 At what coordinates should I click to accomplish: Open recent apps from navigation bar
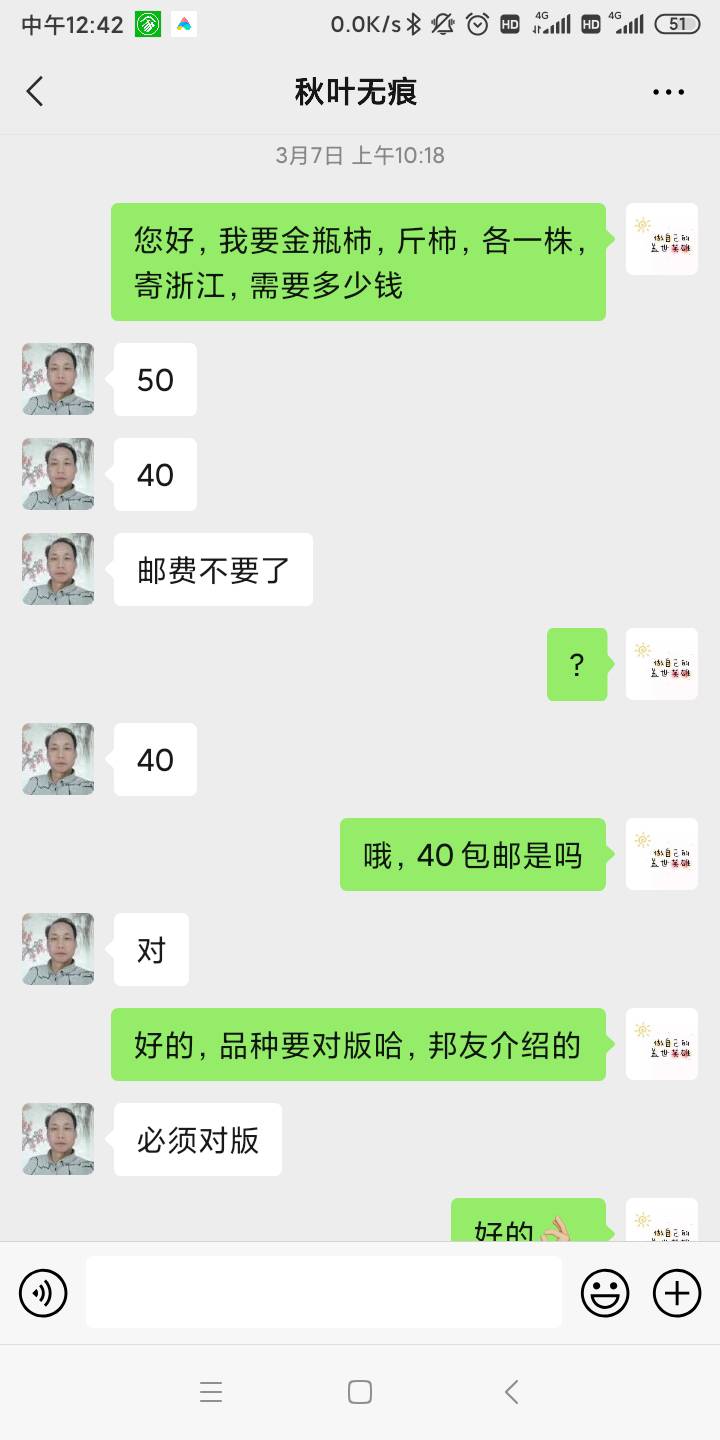point(211,1392)
